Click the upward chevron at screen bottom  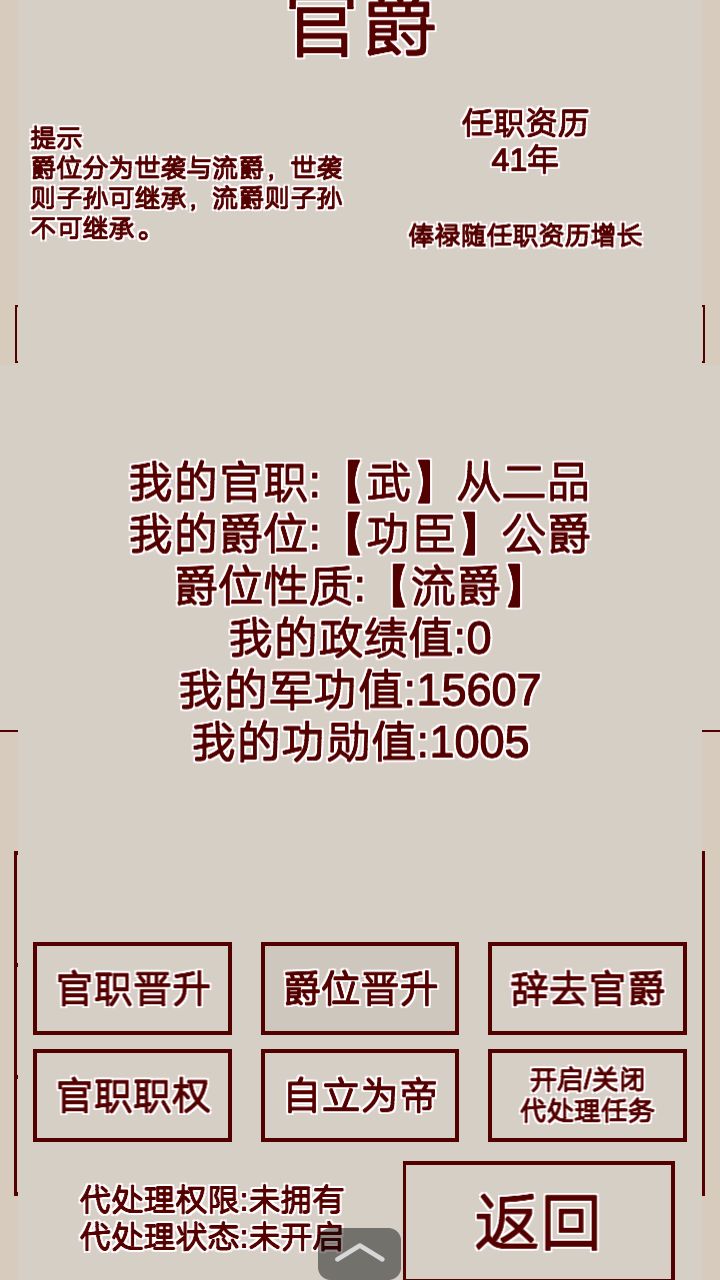pyautogui.click(x=360, y=1251)
